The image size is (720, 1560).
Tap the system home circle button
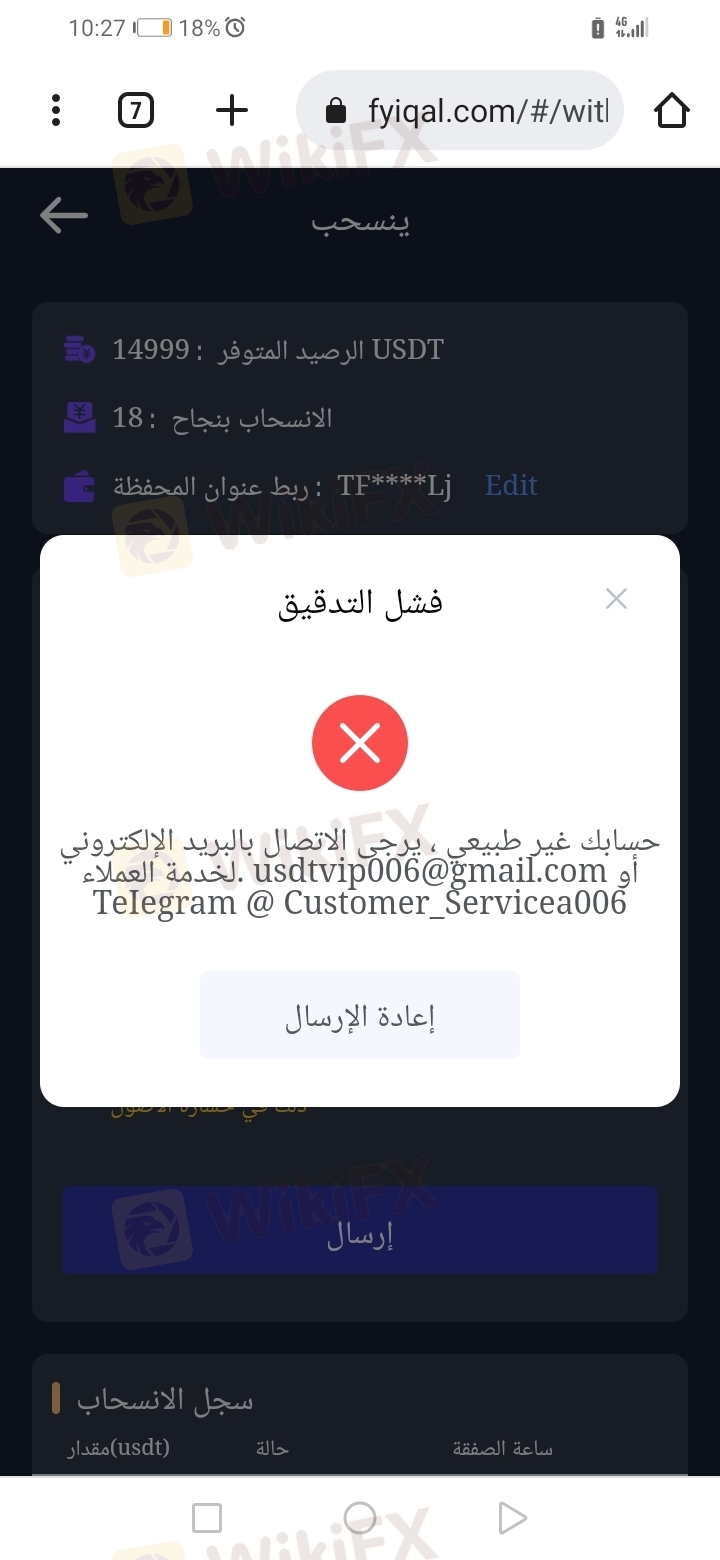click(360, 1518)
